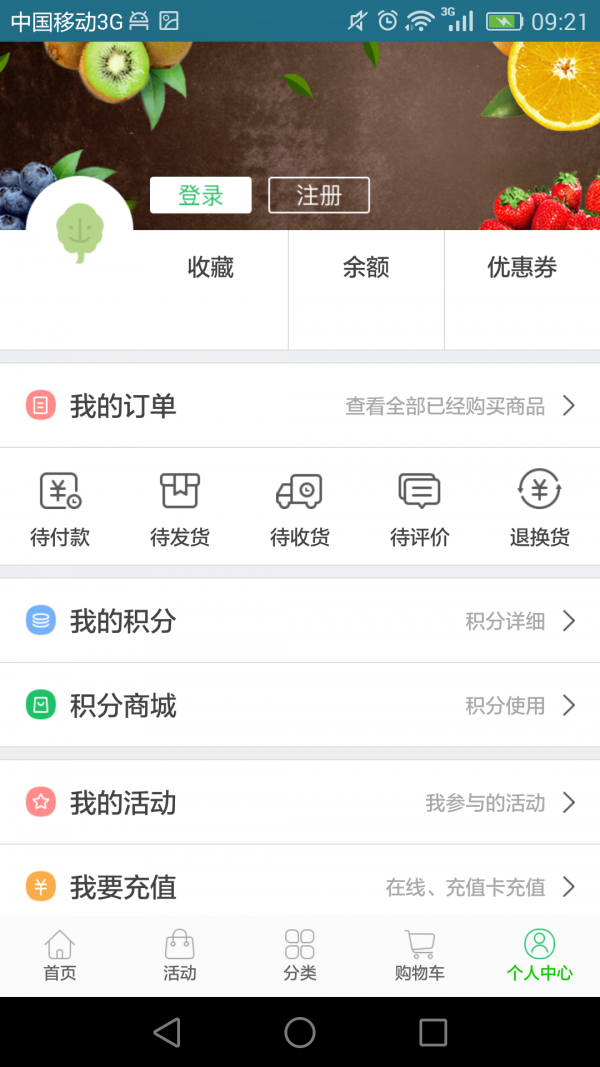Enter the 积分商城 points mall
This screenshot has width=600, height=1067.
tap(300, 706)
